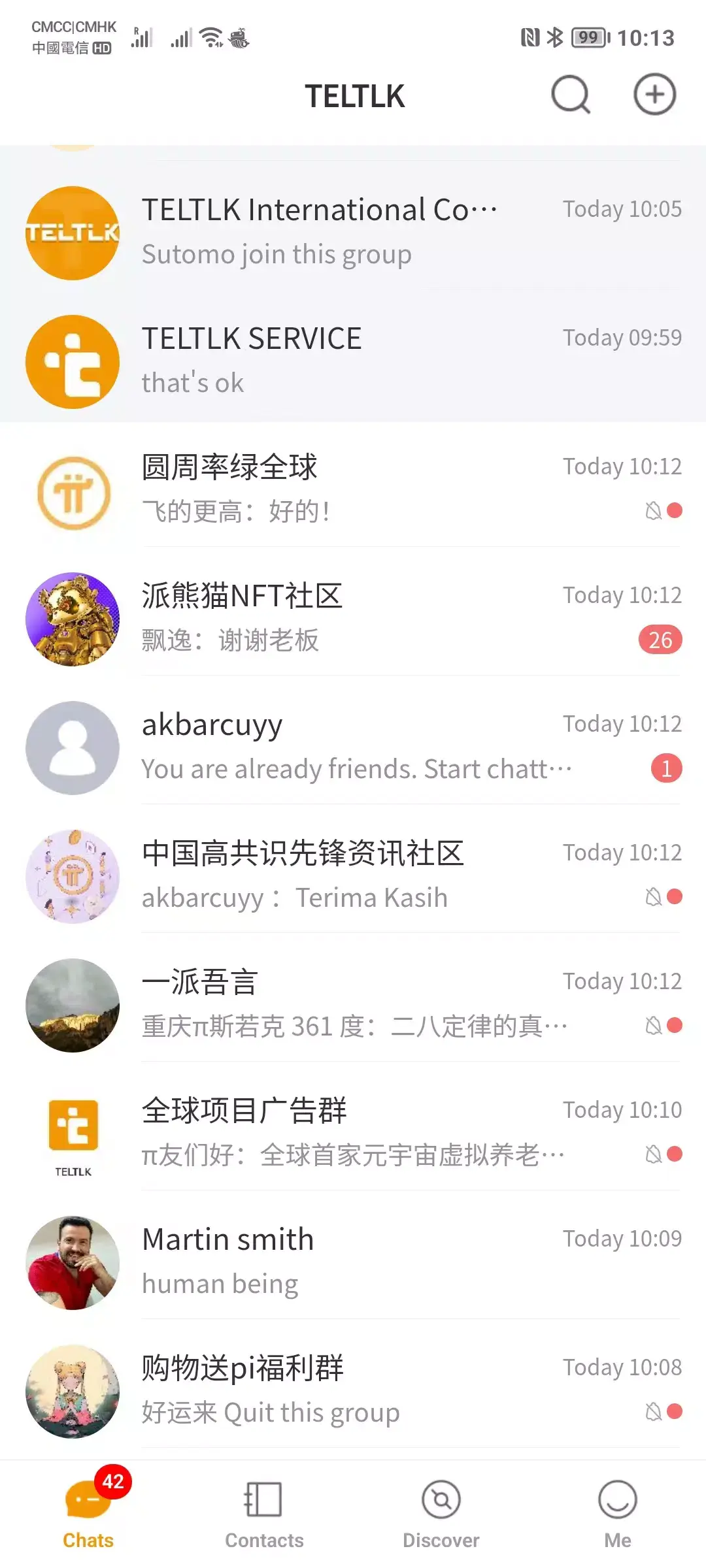Open the search icon
Image resolution: width=706 pixels, height=1568 pixels.
click(570, 95)
